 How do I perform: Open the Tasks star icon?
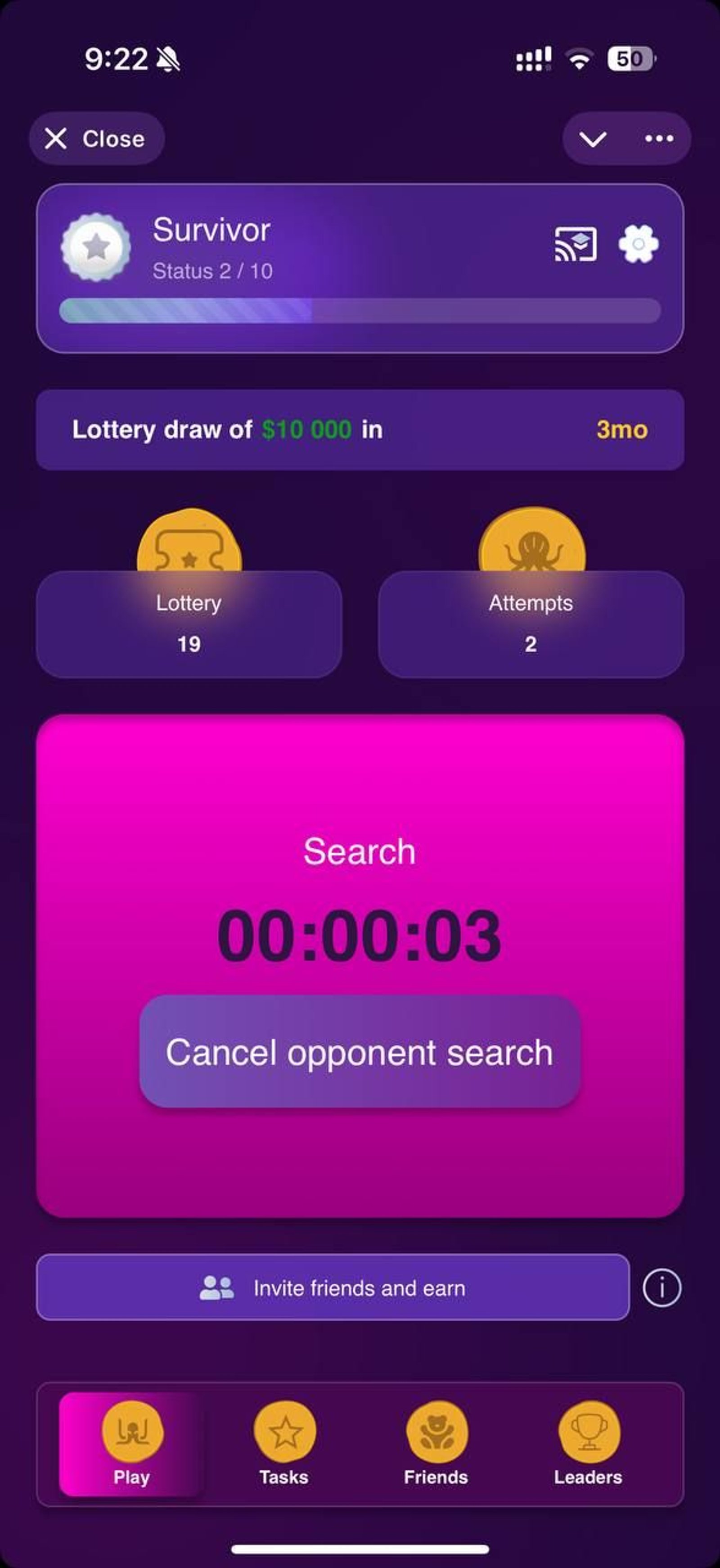pyautogui.click(x=285, y=1430)
